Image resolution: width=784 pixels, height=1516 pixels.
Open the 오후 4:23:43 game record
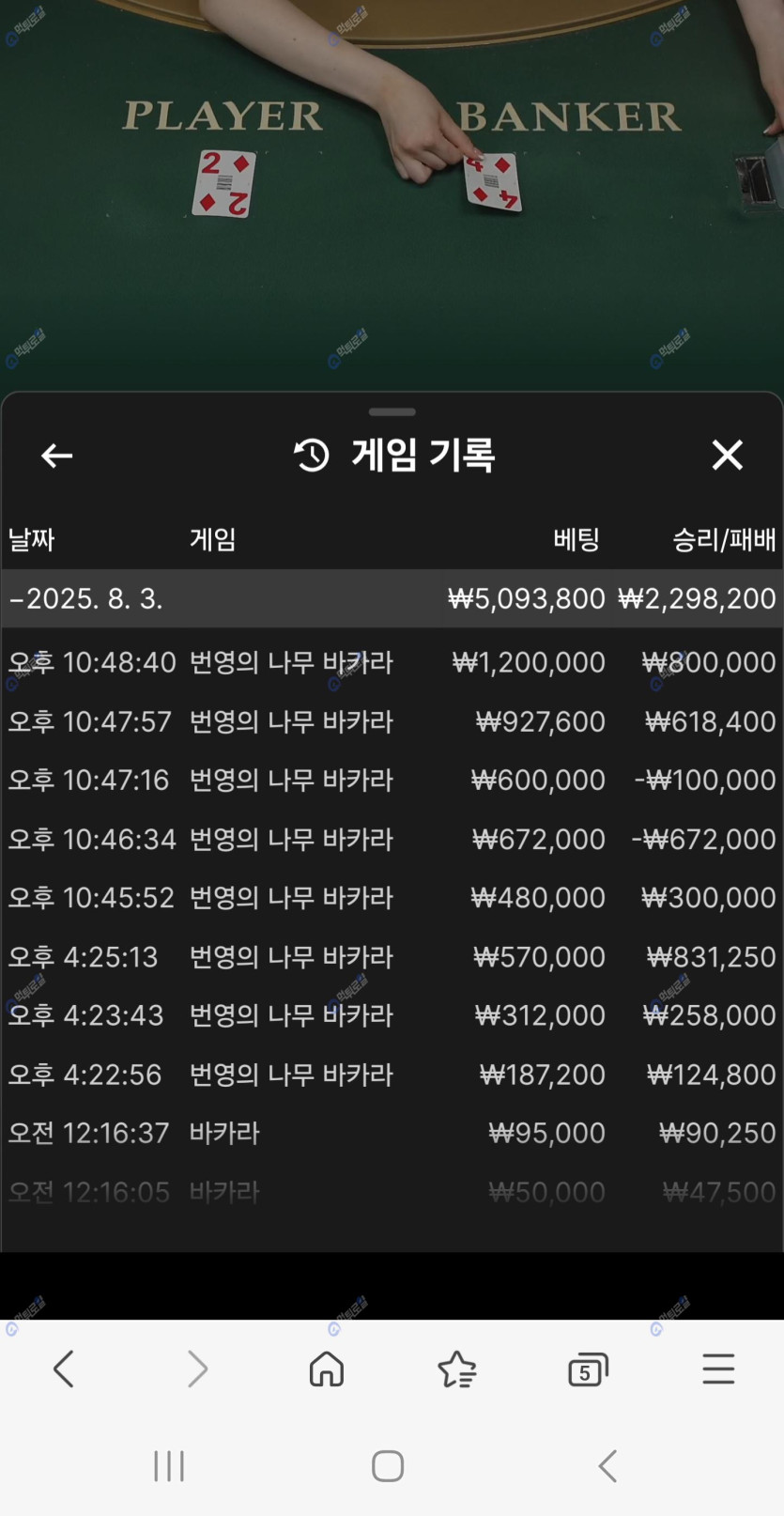(392, 1015)
